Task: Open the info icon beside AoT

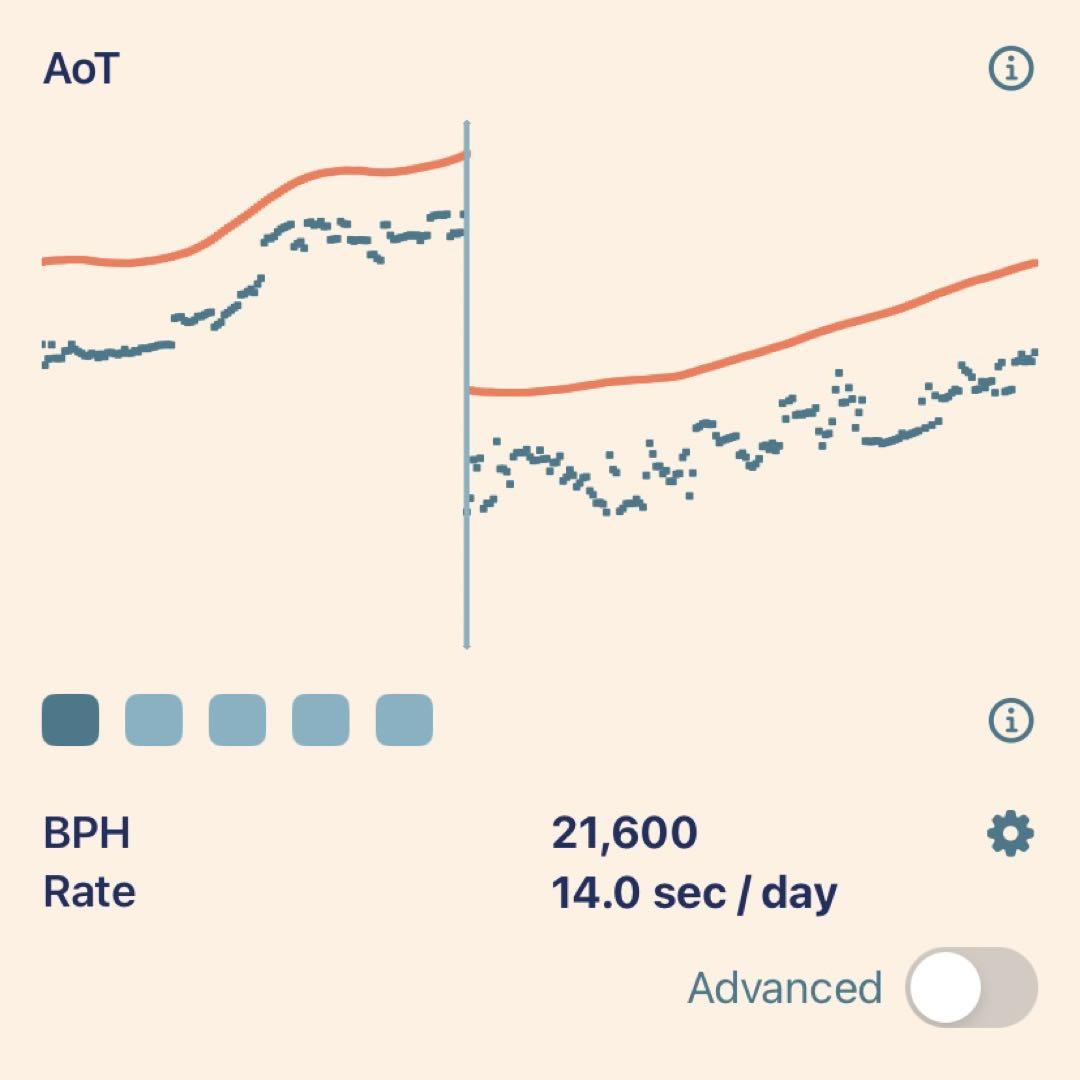Action: (x=1010, y=69)
